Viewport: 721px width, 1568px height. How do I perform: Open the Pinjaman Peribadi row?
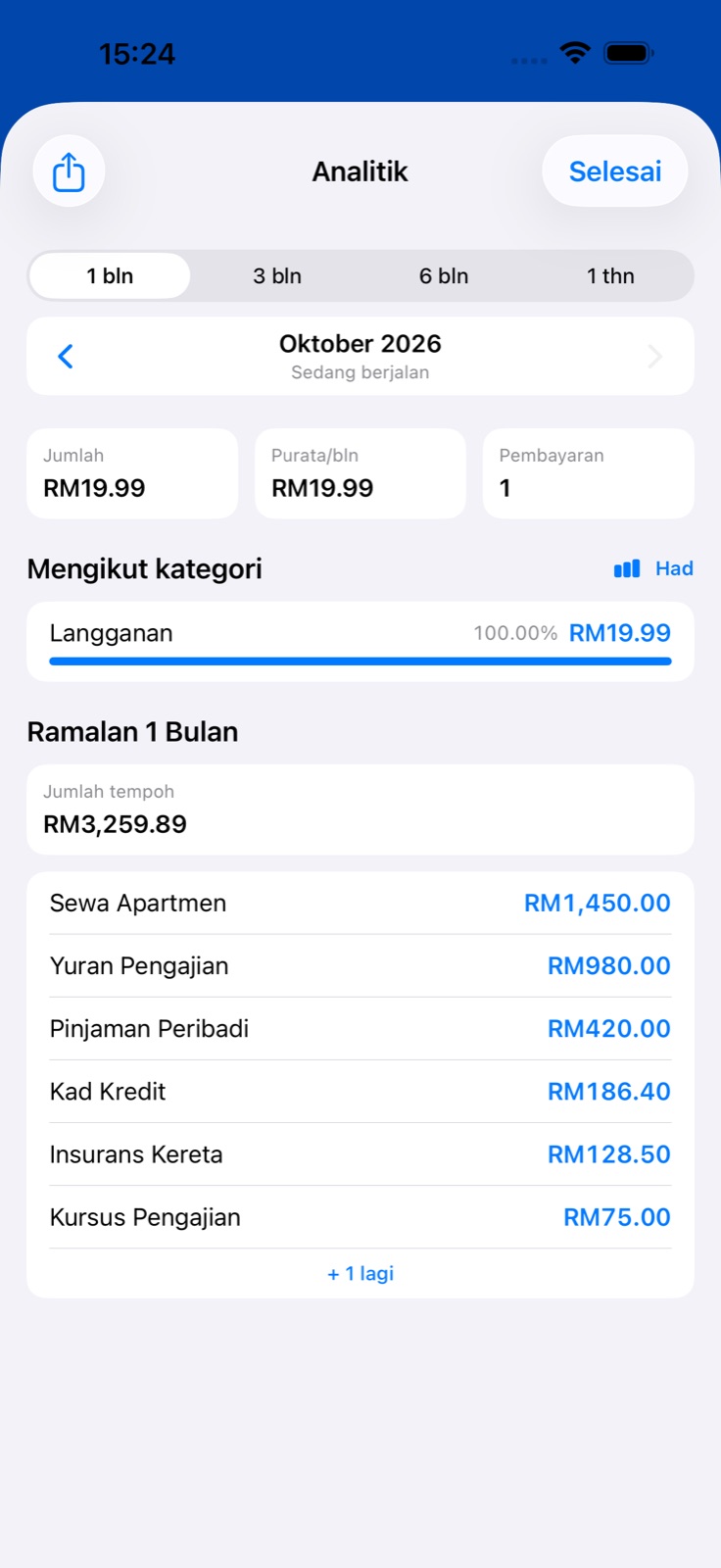click(x=360, y=1029)
